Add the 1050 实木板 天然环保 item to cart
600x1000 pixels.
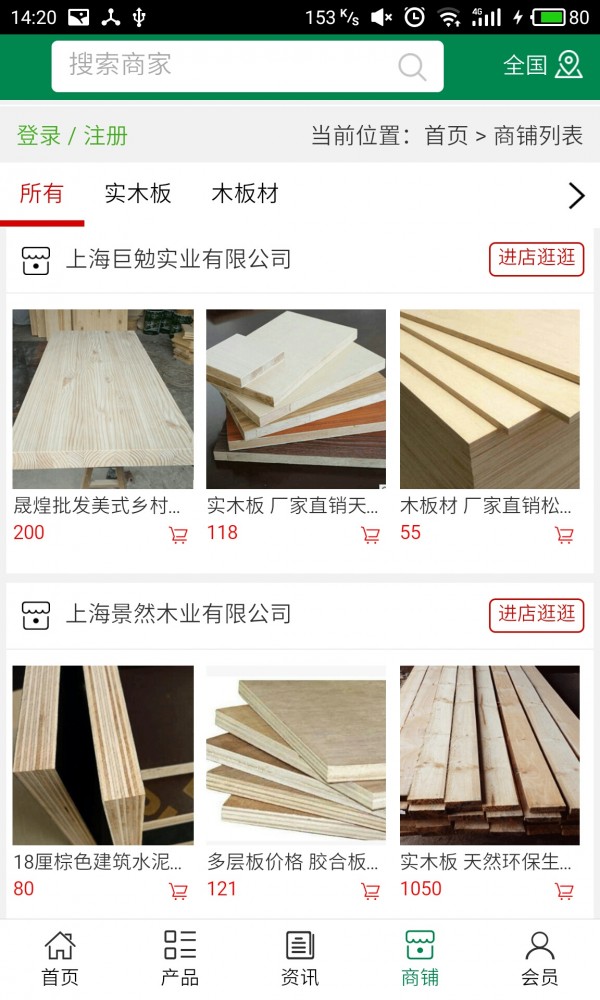pos(564,891)
